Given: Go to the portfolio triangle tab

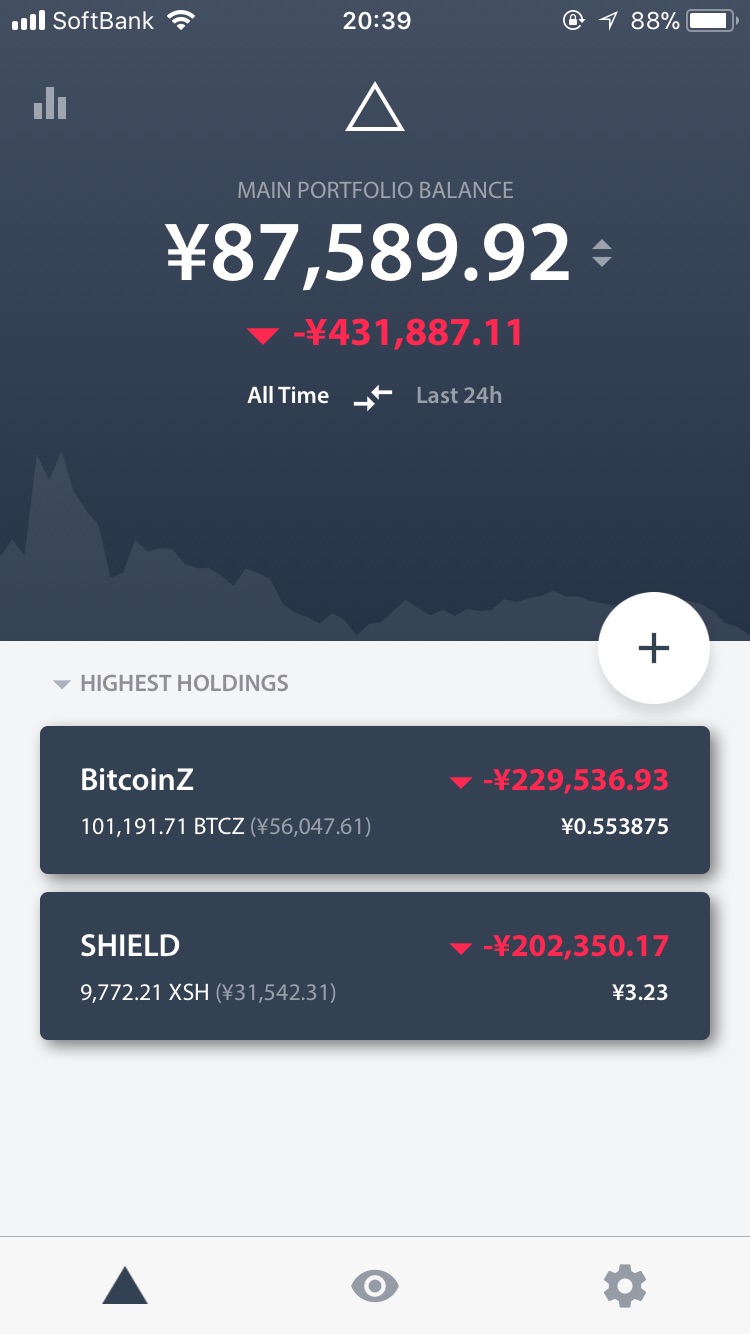Looking at the screenshot, I should point(125,1285).
